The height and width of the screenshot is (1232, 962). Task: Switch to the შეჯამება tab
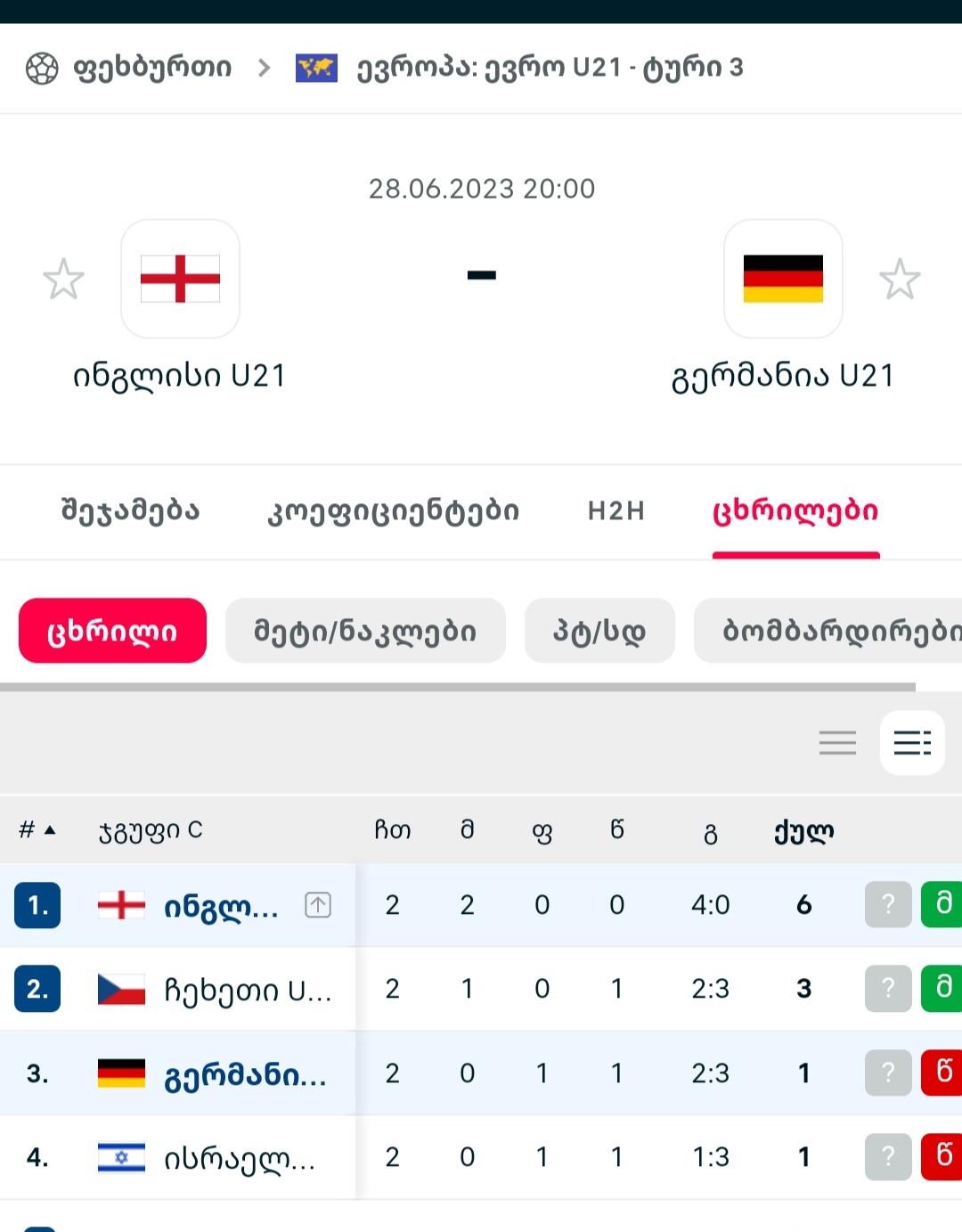(130, 511)
